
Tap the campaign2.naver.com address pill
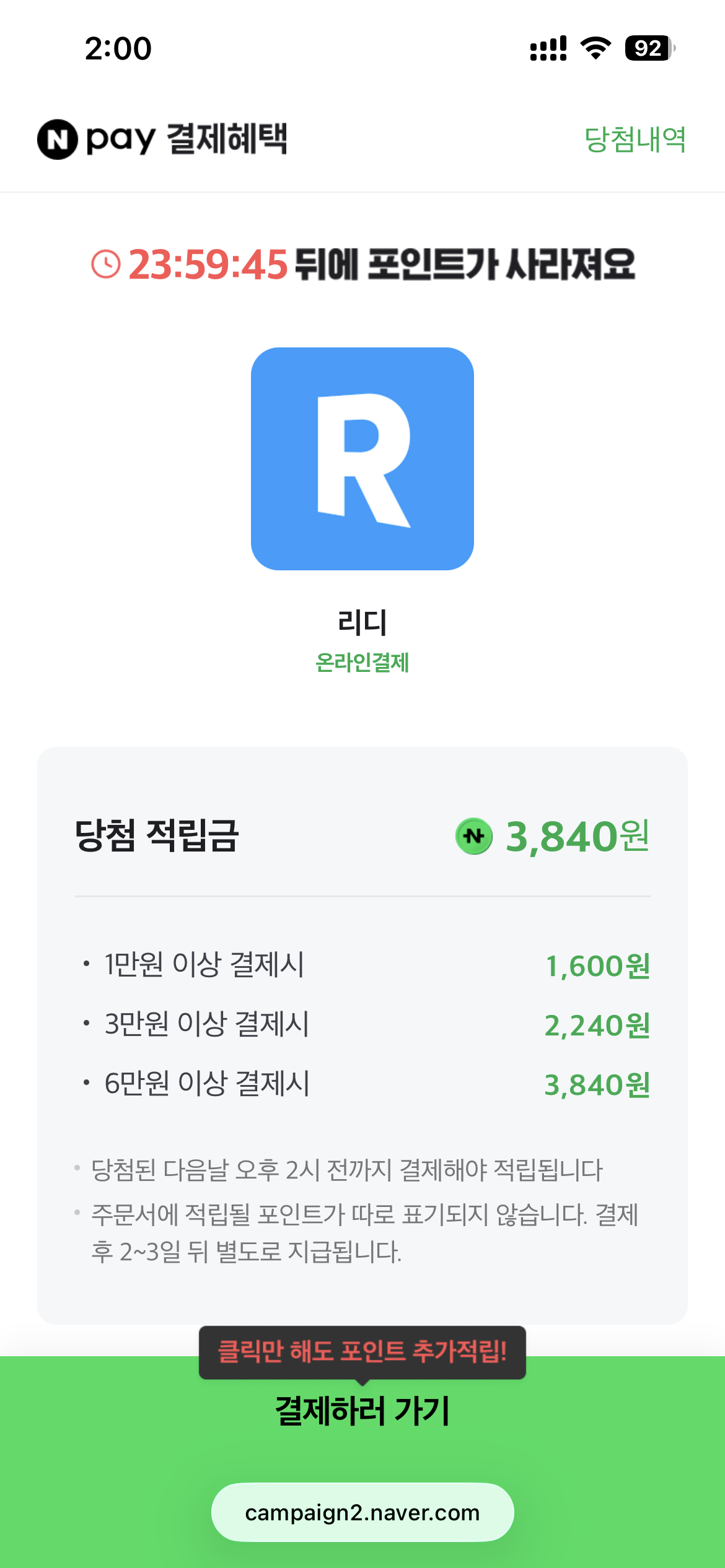point(362,1512)
